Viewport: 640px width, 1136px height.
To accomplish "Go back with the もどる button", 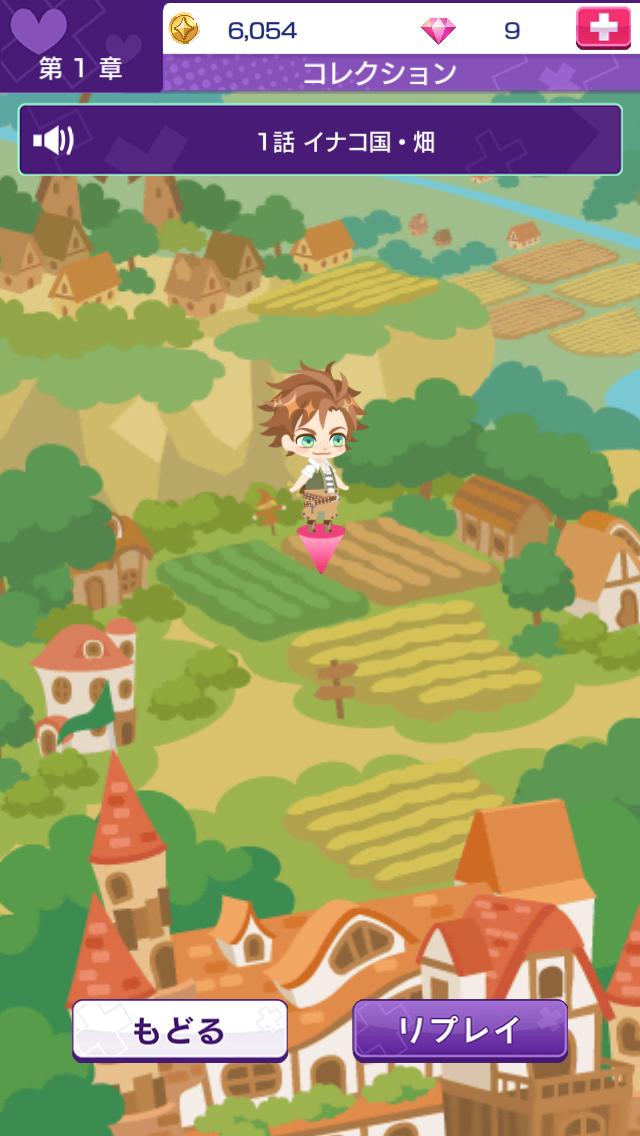I will tap(179, 1029).
